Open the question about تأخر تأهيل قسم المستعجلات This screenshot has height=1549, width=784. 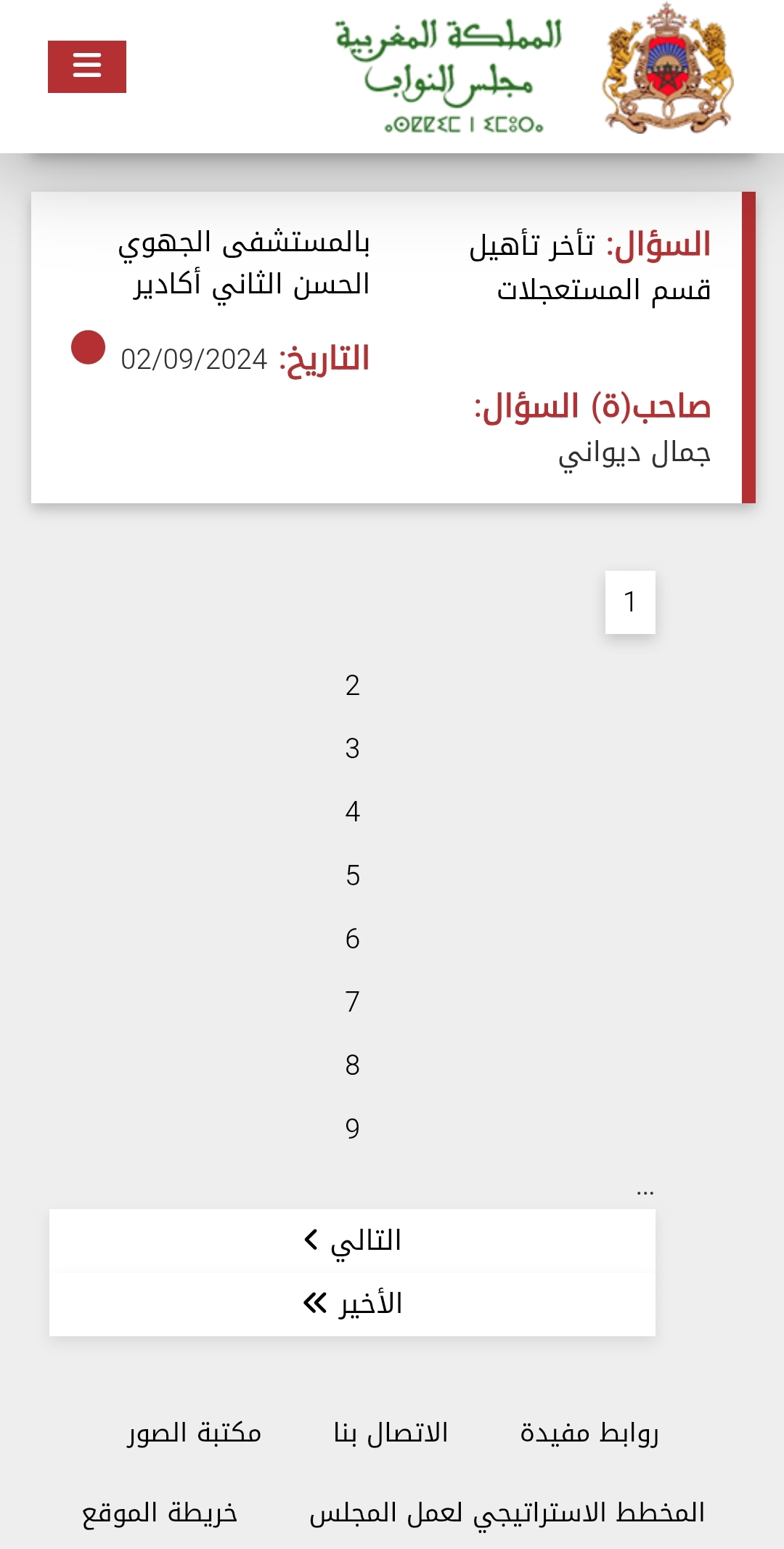[589, 267]
